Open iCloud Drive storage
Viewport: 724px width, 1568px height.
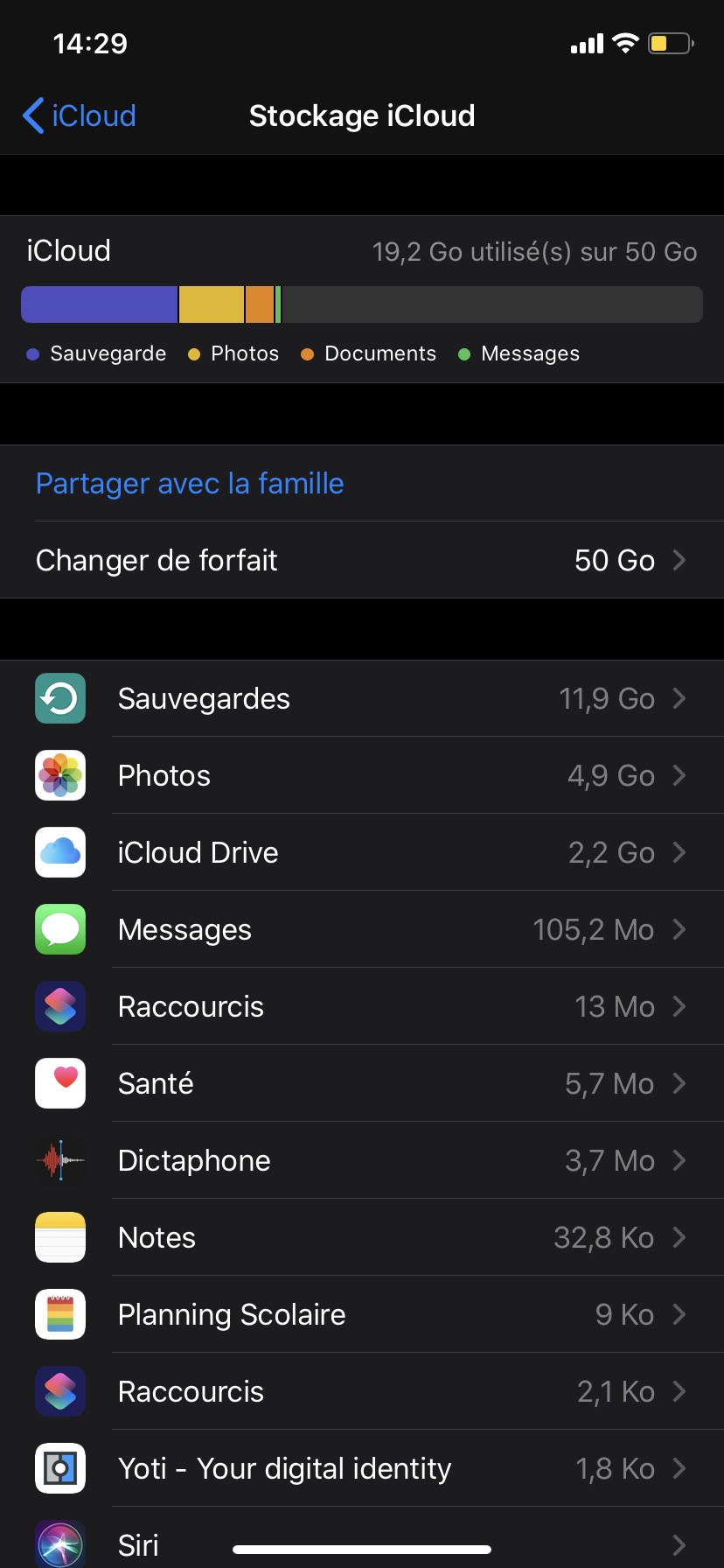(362, 852)
